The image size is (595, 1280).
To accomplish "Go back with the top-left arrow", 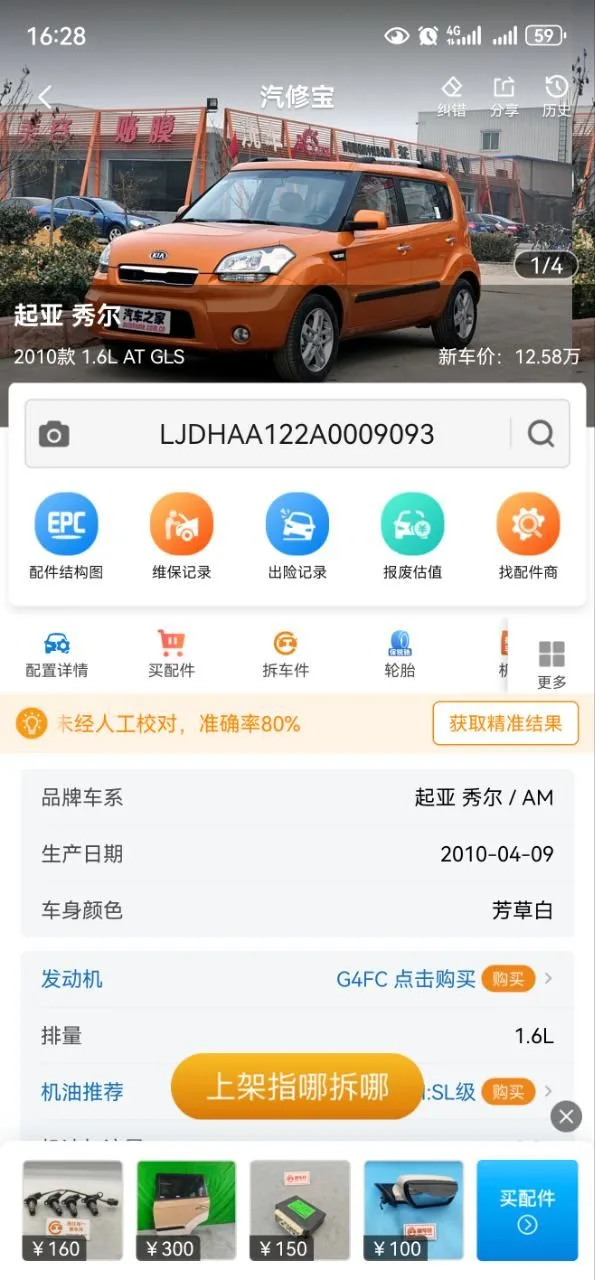I will pos(45,97).
